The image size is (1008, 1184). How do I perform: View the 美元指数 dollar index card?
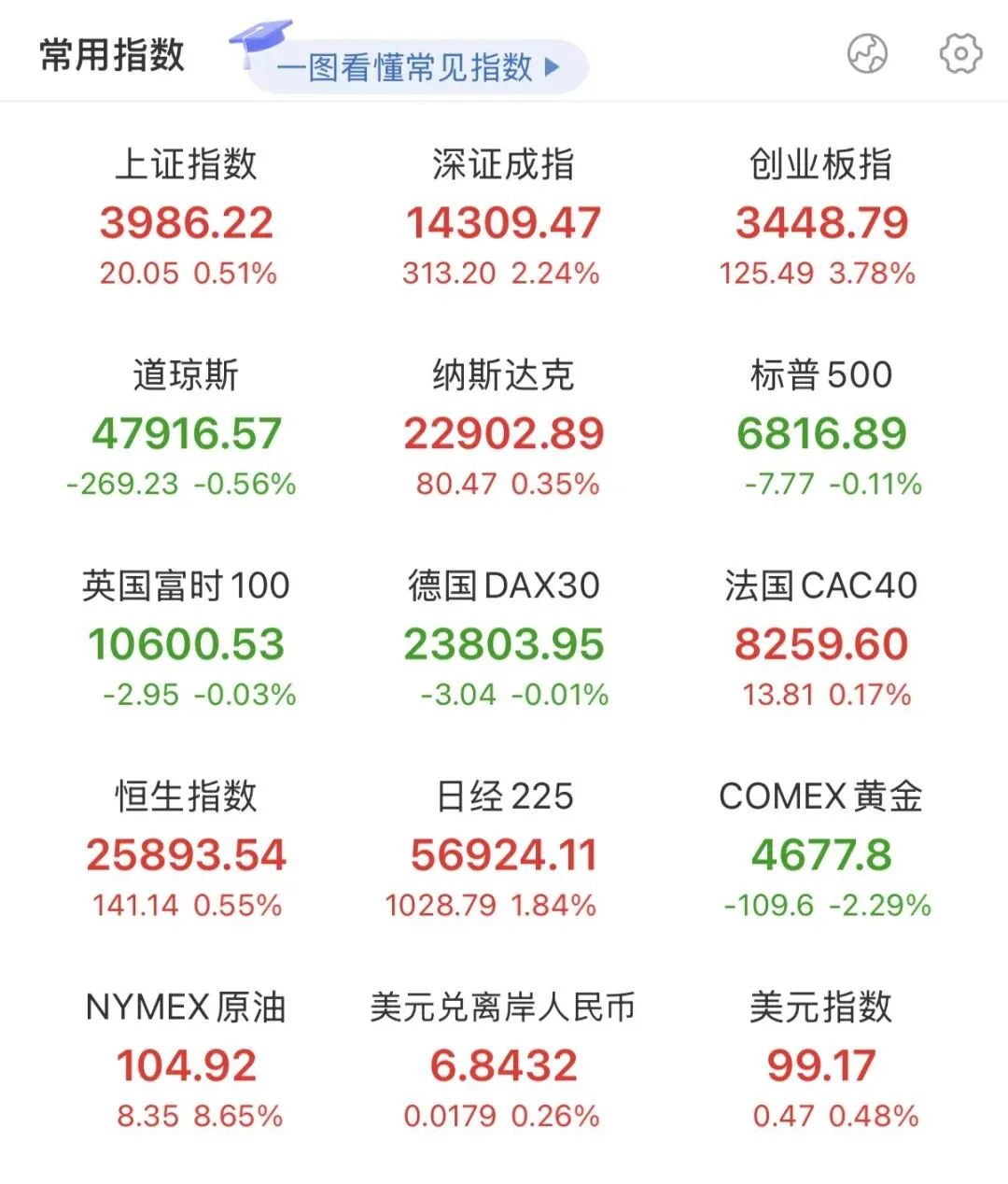tap(820, 1064)
